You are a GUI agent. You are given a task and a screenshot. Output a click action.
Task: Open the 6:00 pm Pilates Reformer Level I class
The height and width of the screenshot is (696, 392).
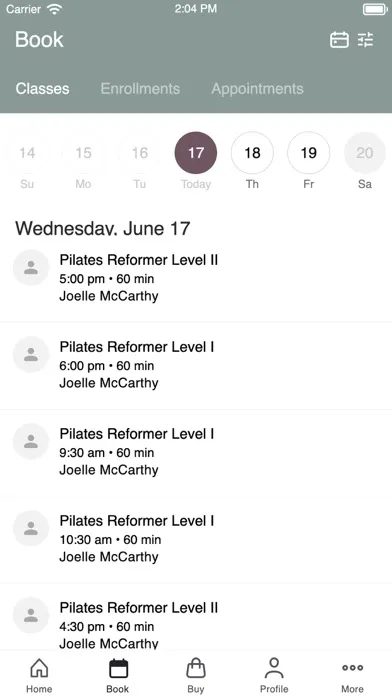pyautogui.click(x=196, y=365)
